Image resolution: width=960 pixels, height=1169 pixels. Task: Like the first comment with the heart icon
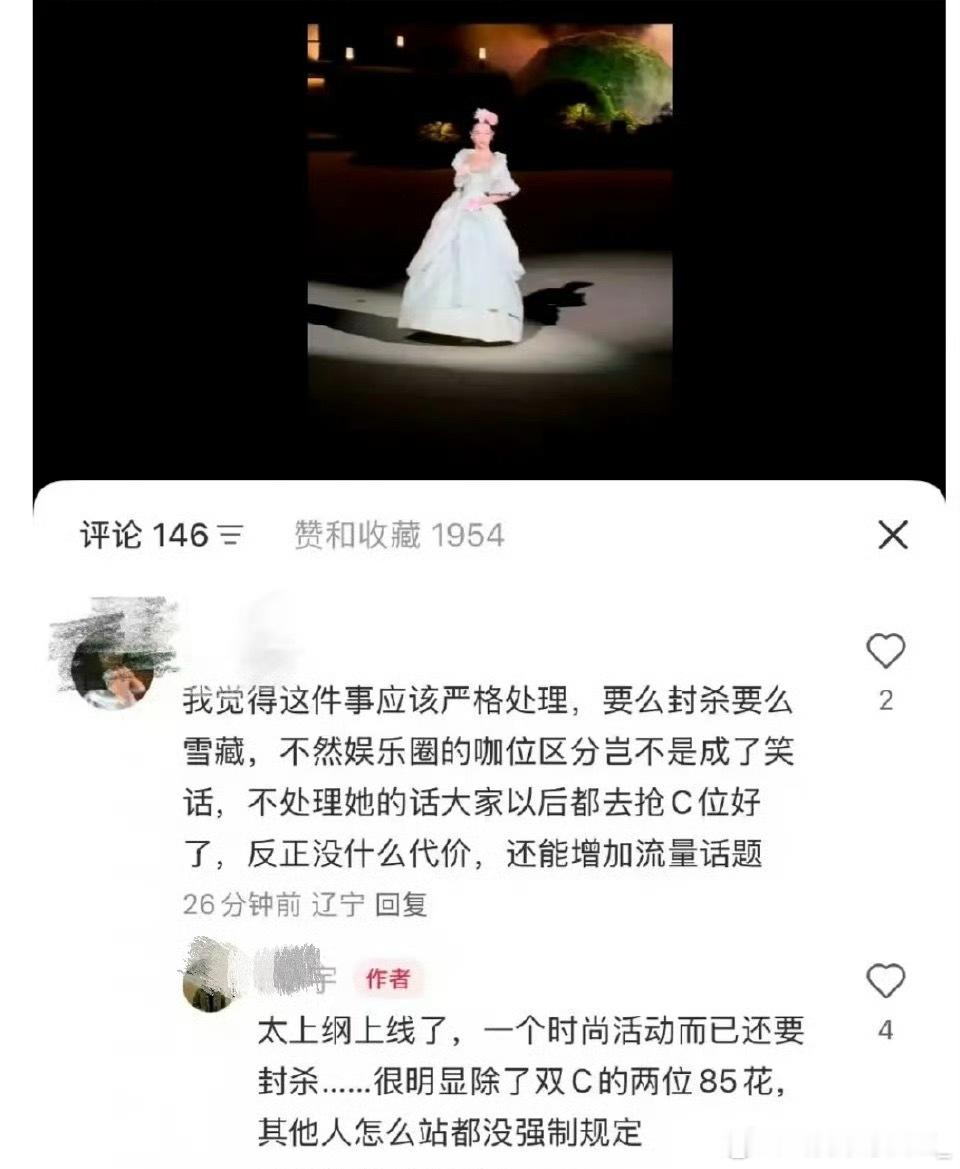click(884, 651)
